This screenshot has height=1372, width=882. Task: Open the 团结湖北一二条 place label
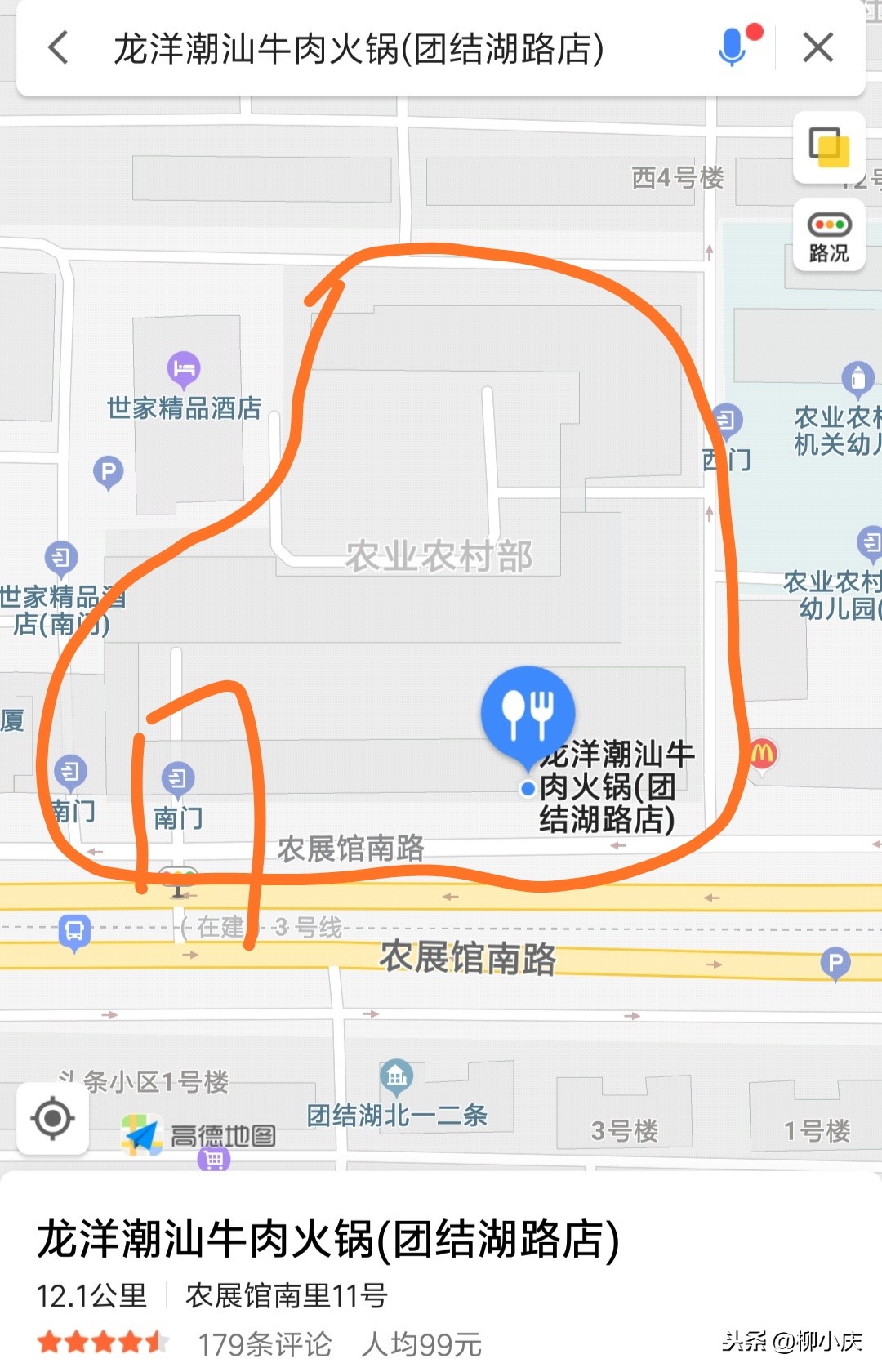[398, 1076]
